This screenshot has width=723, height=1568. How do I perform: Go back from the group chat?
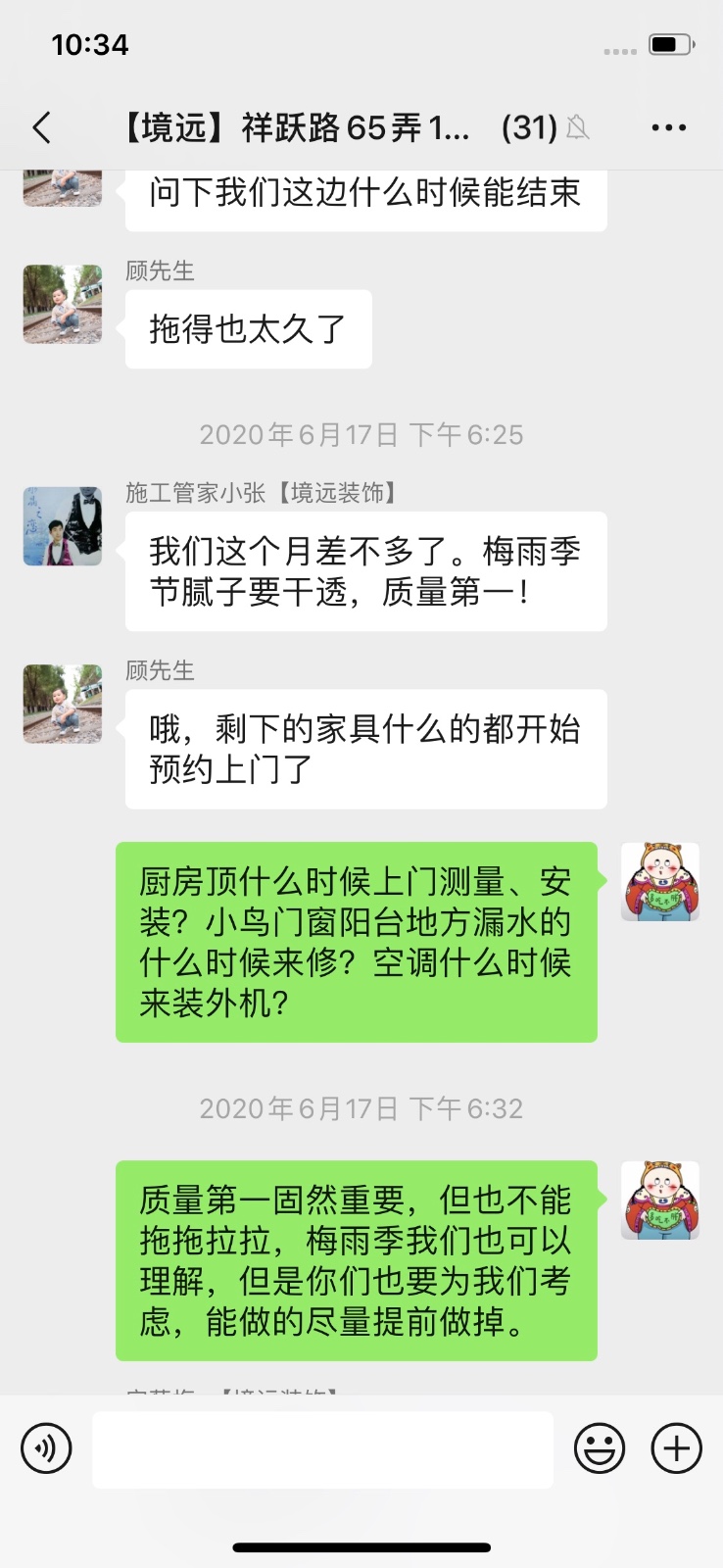click(x=41, y=127)
